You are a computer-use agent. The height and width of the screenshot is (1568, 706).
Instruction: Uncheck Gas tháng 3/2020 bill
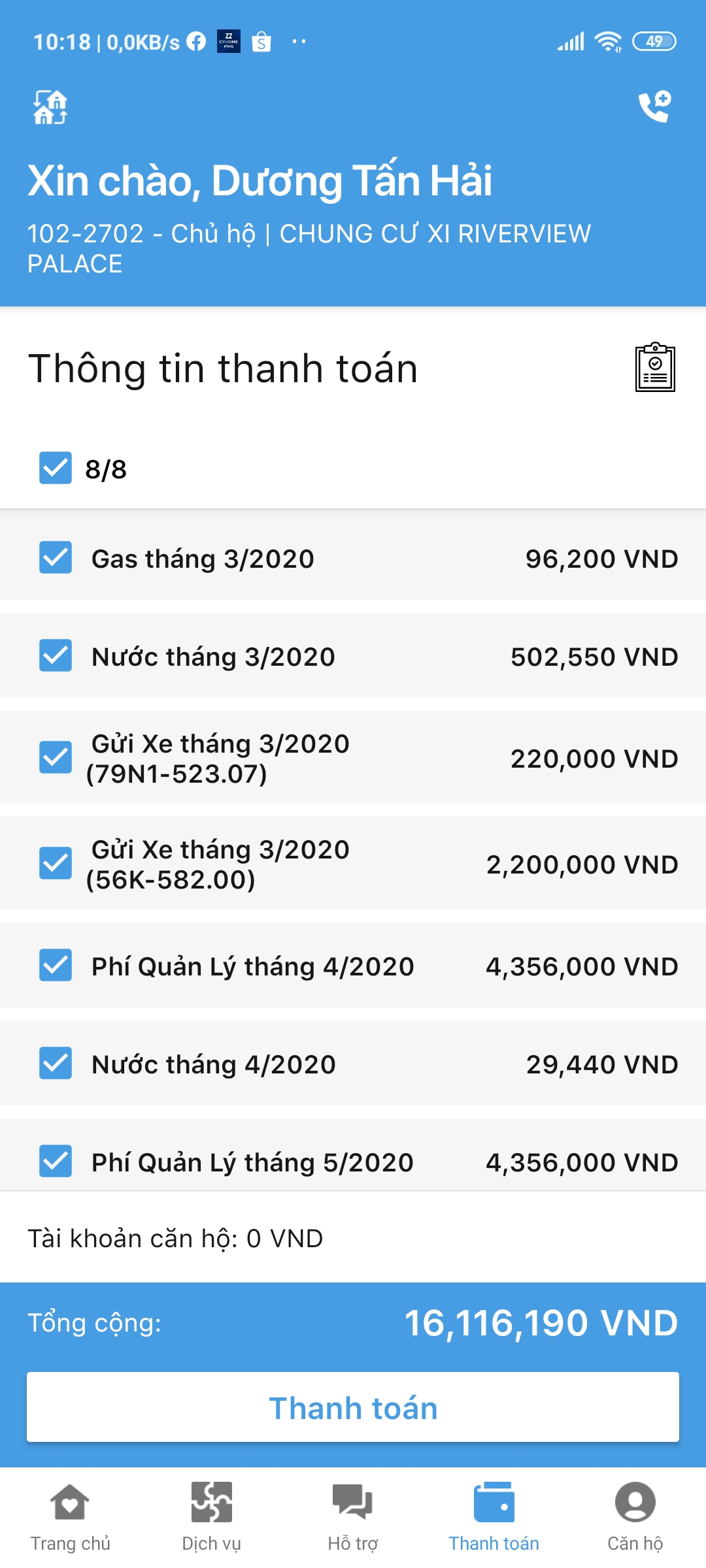56,557
